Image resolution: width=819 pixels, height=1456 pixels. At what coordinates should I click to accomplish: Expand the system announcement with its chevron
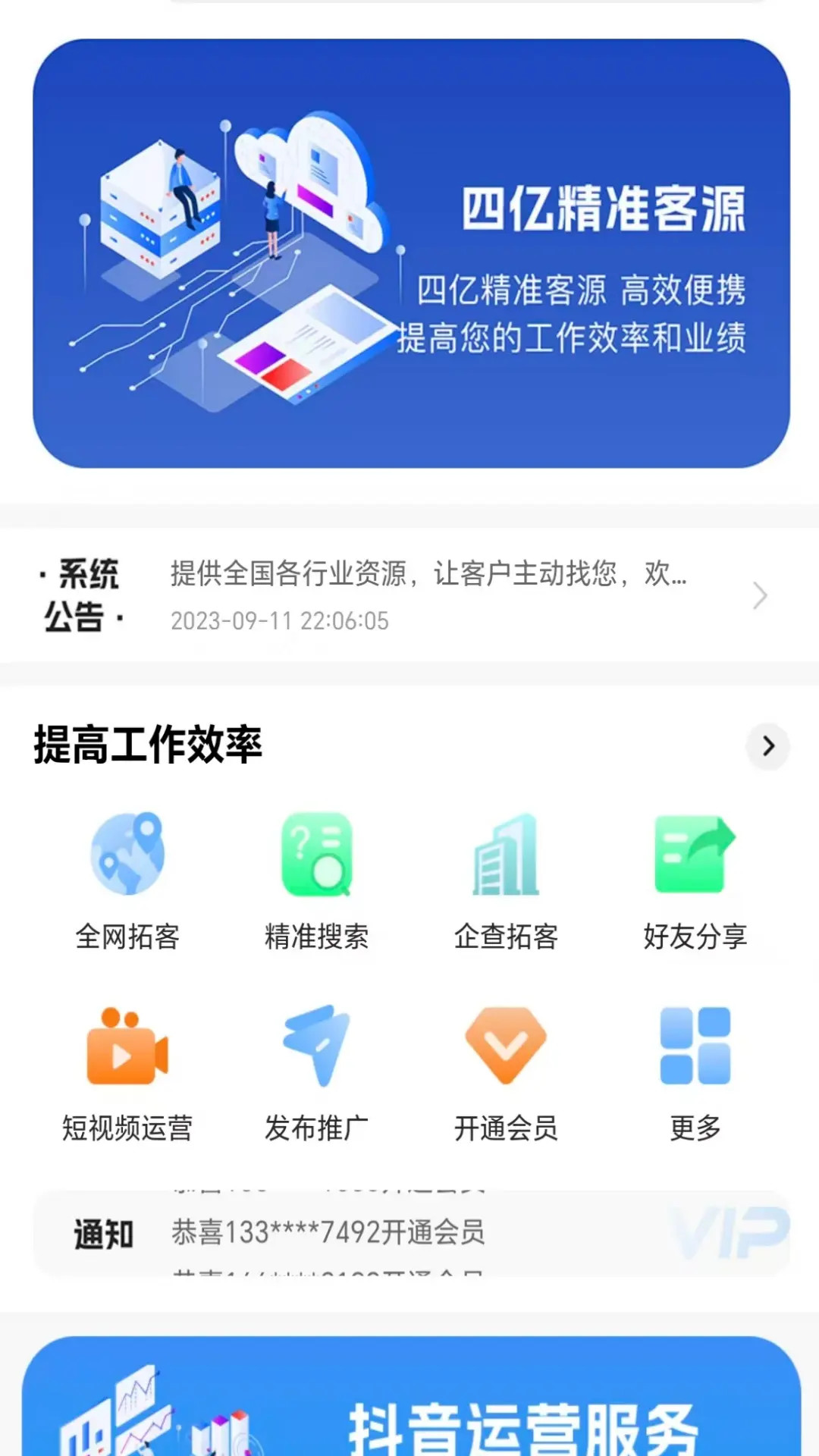pyautogui.click(x=761, y=596)
